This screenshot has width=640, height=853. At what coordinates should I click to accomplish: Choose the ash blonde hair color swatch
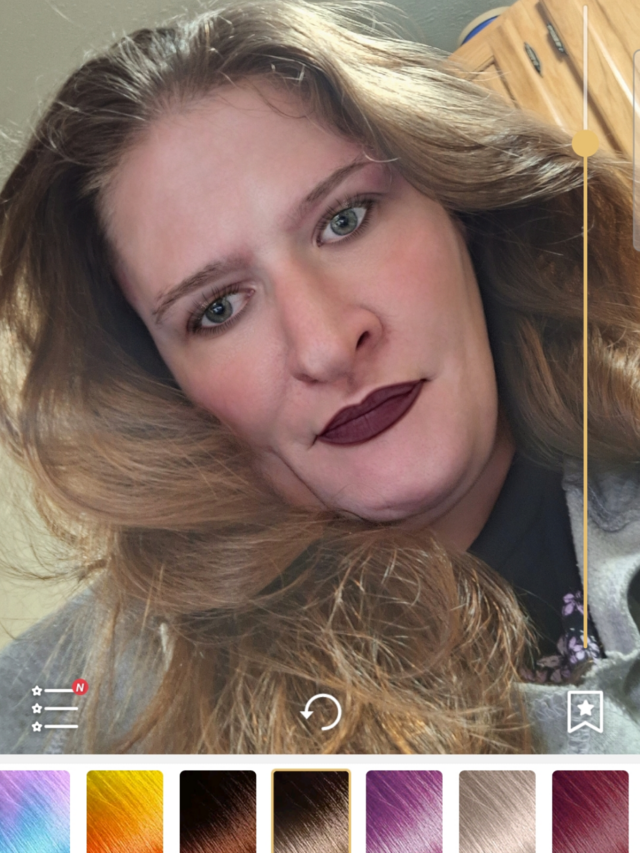click(x=497, y=810)
